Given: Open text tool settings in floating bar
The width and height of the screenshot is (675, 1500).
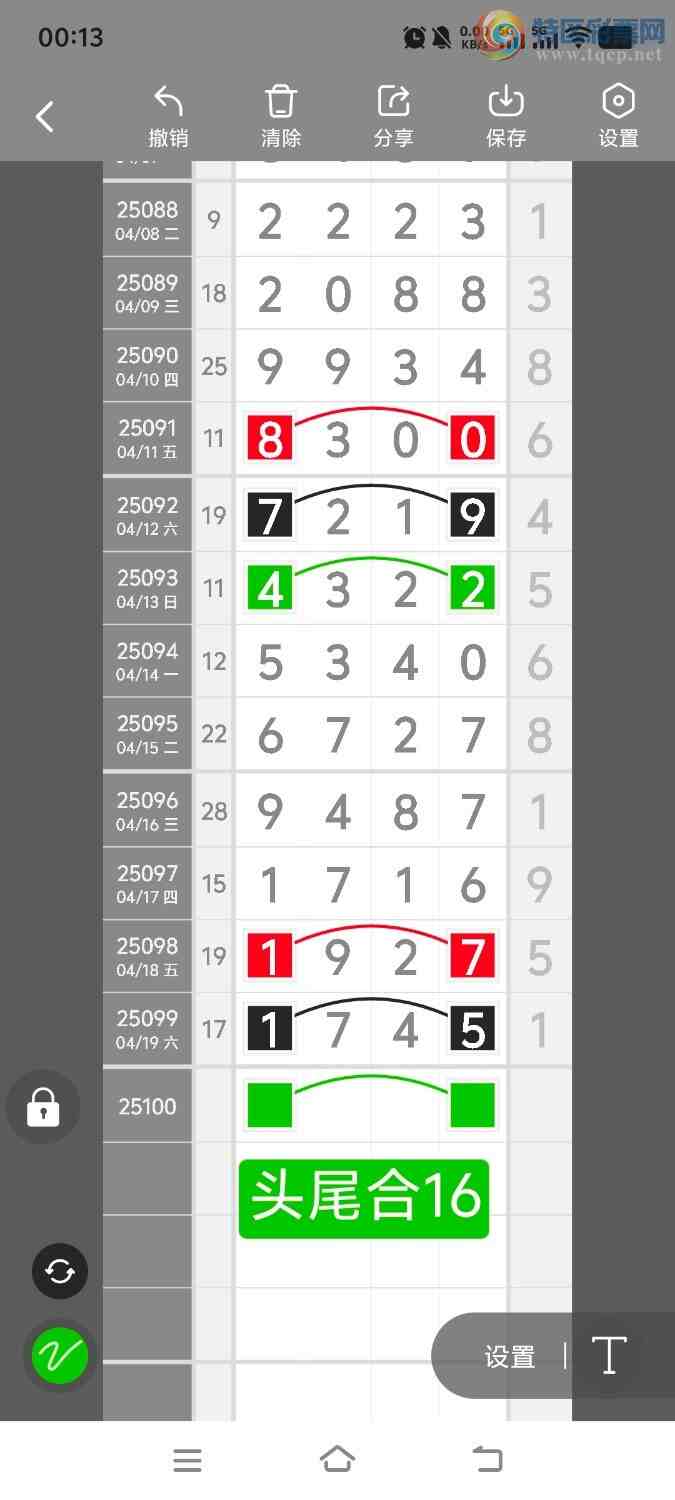Looking at the screenshot, I should [510, 1357].
